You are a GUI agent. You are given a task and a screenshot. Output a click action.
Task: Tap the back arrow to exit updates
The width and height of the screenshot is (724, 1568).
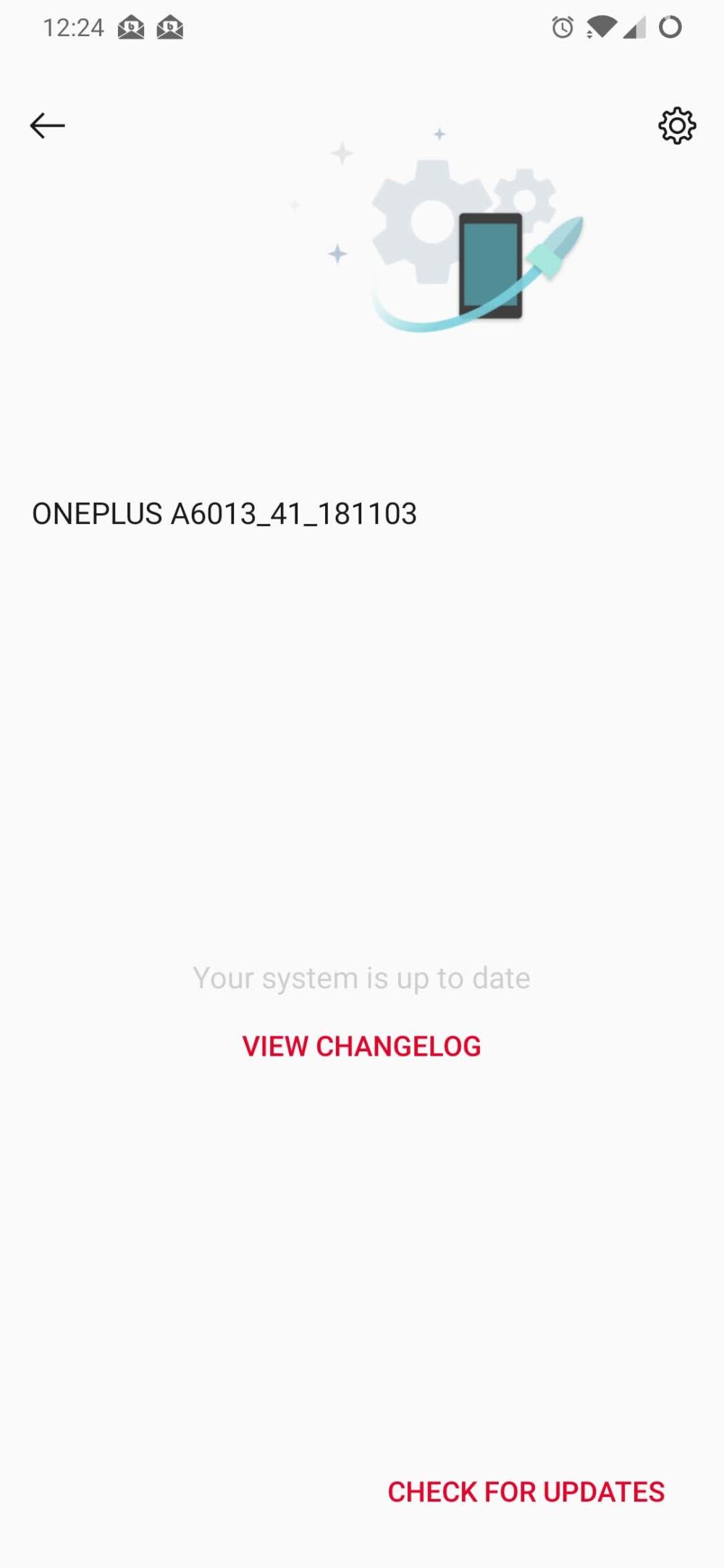49,124
